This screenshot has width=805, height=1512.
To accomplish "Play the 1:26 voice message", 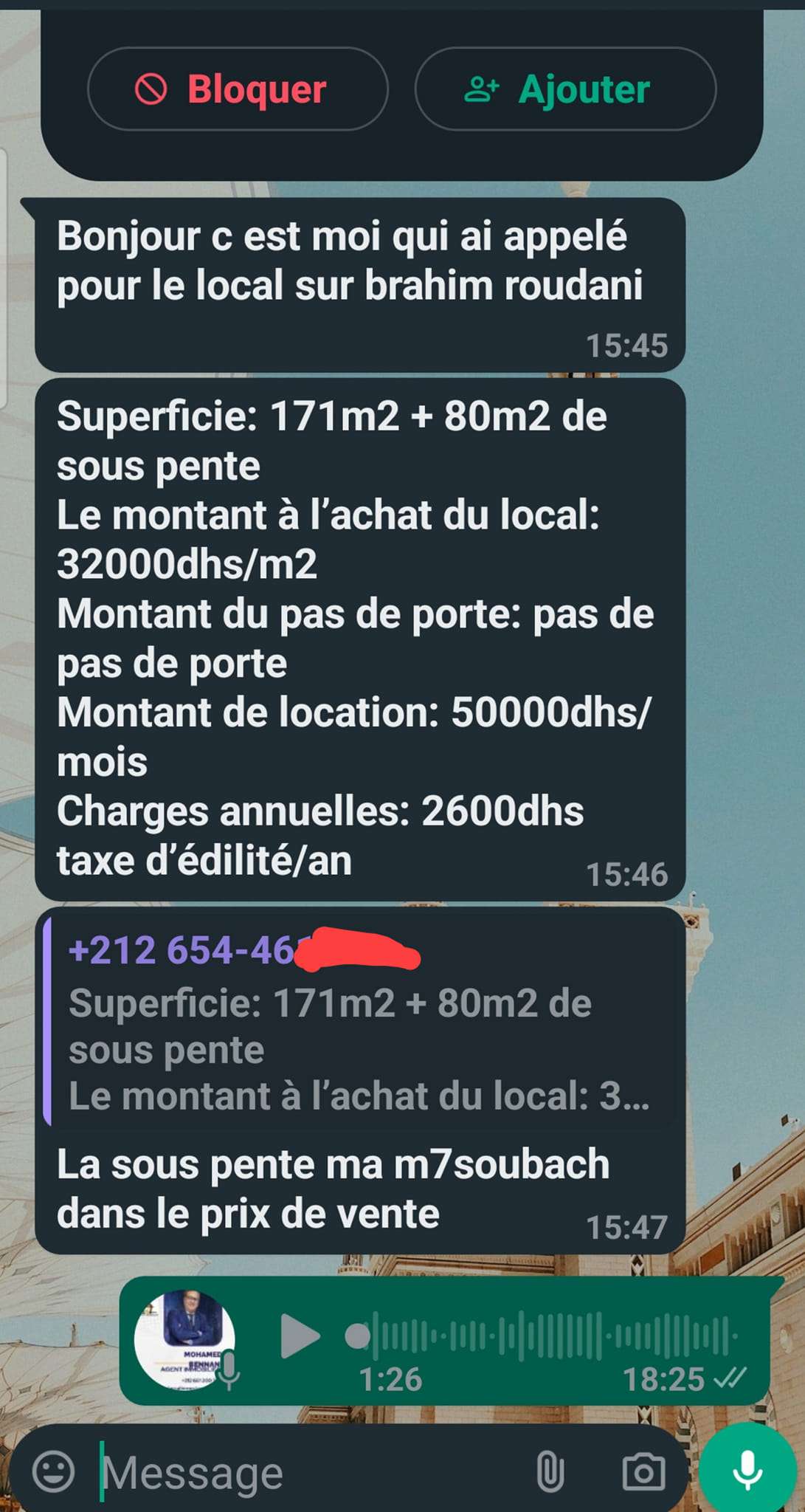I will pos(299,1336).
